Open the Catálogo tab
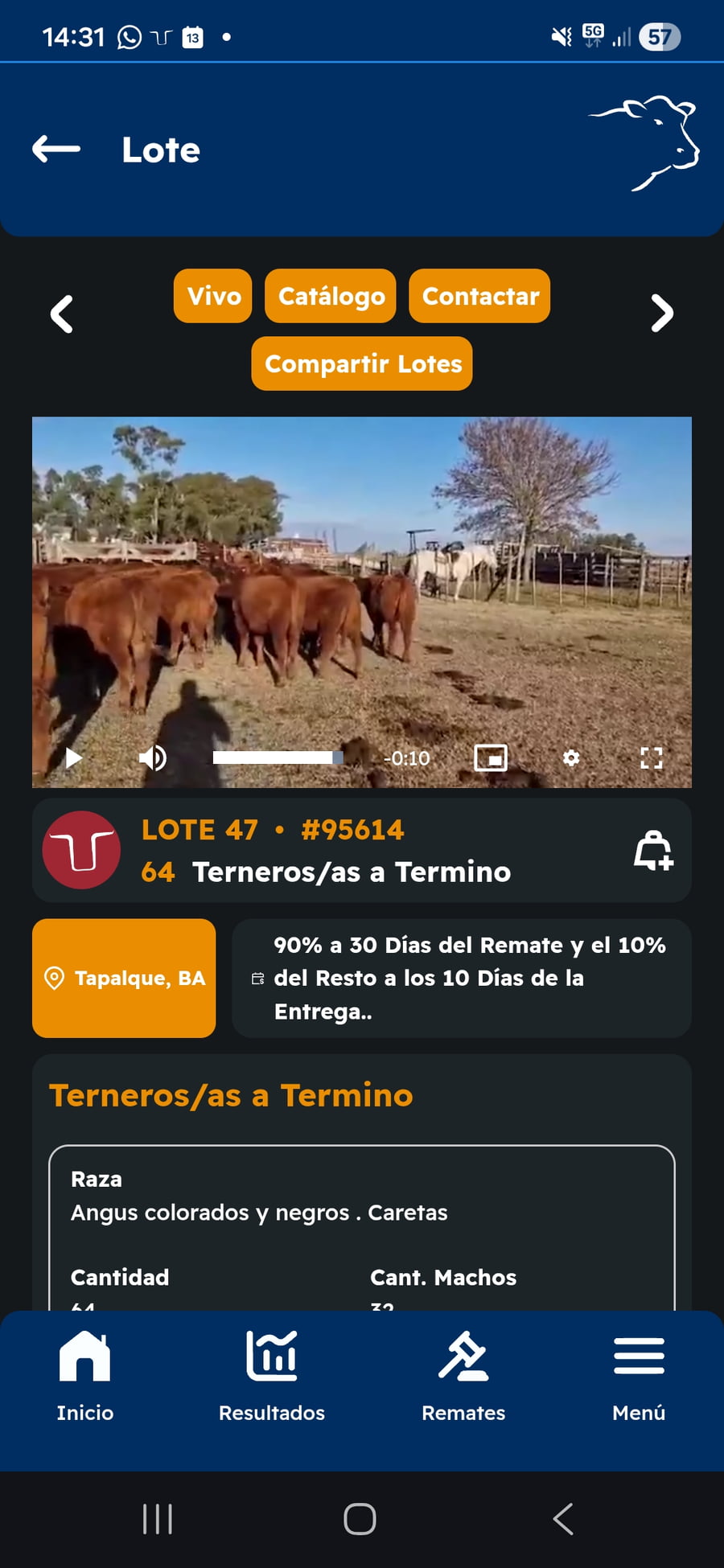The image size is (724, 1568). (x=330, y=296)
